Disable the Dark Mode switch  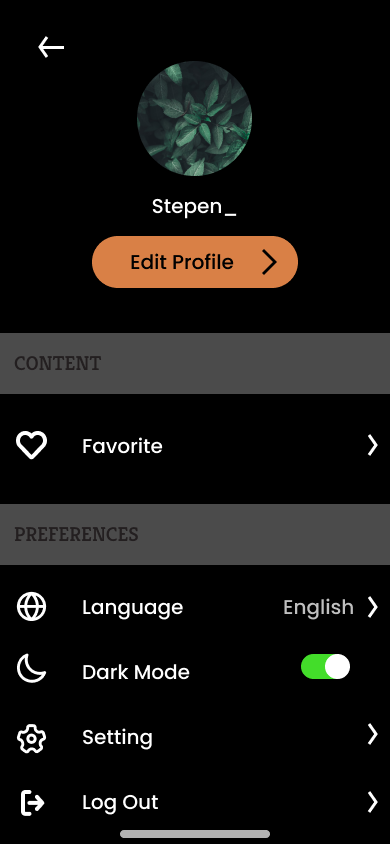click(325, 667)
